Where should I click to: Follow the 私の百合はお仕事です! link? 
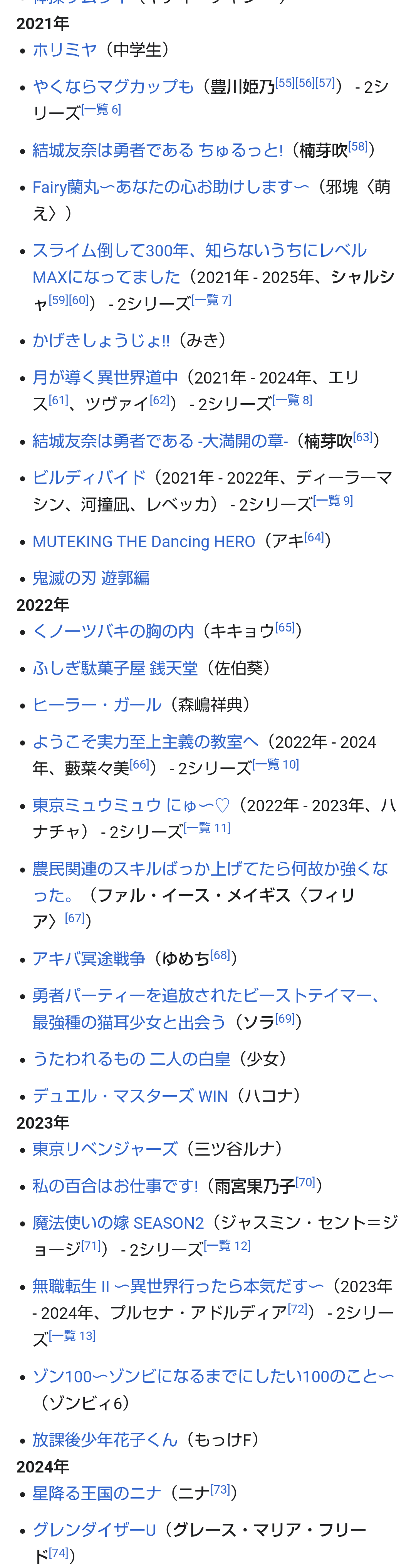[x=114, y=1186]
